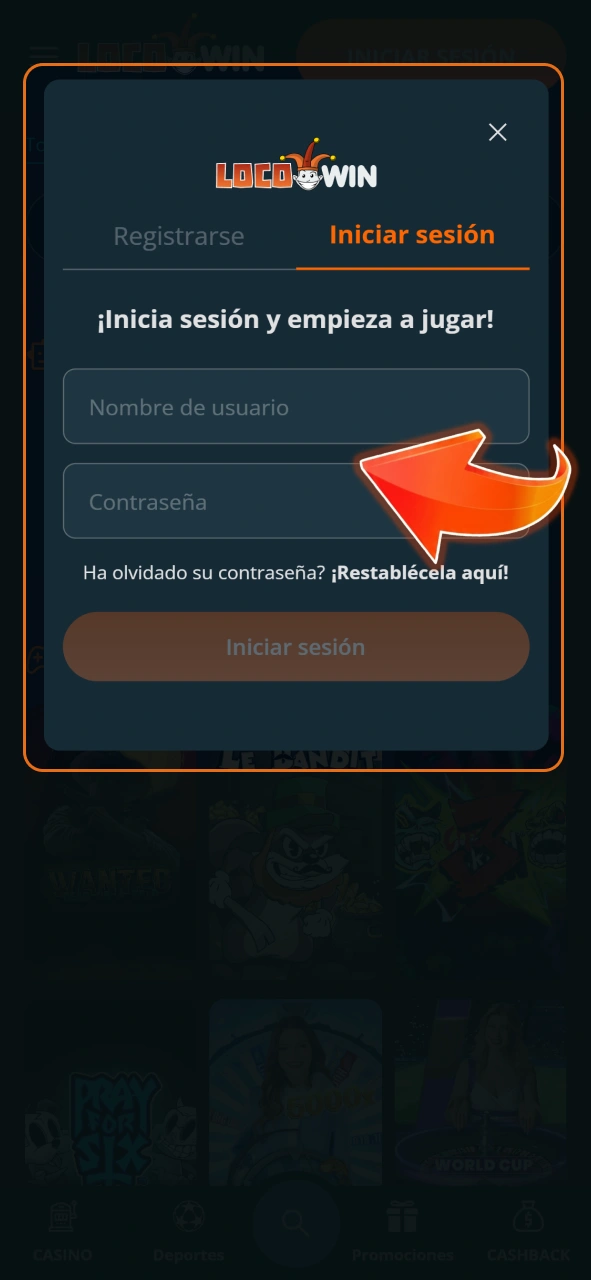Select the Iniciar sesión tab
Screen dimensions: 591x1280
point(412,235)
